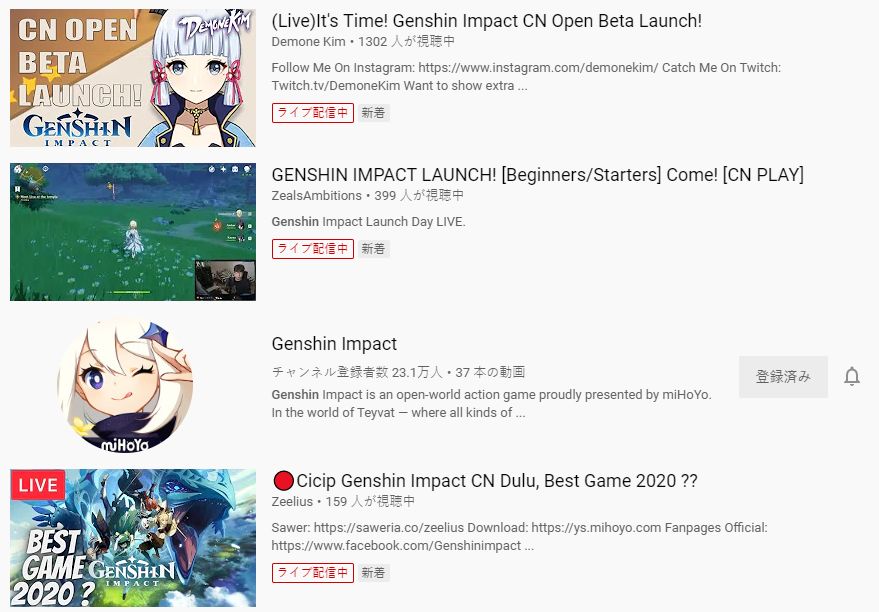Open the GENSHIN IMPACT LAUNCH gameplay thumbnail

133,231
